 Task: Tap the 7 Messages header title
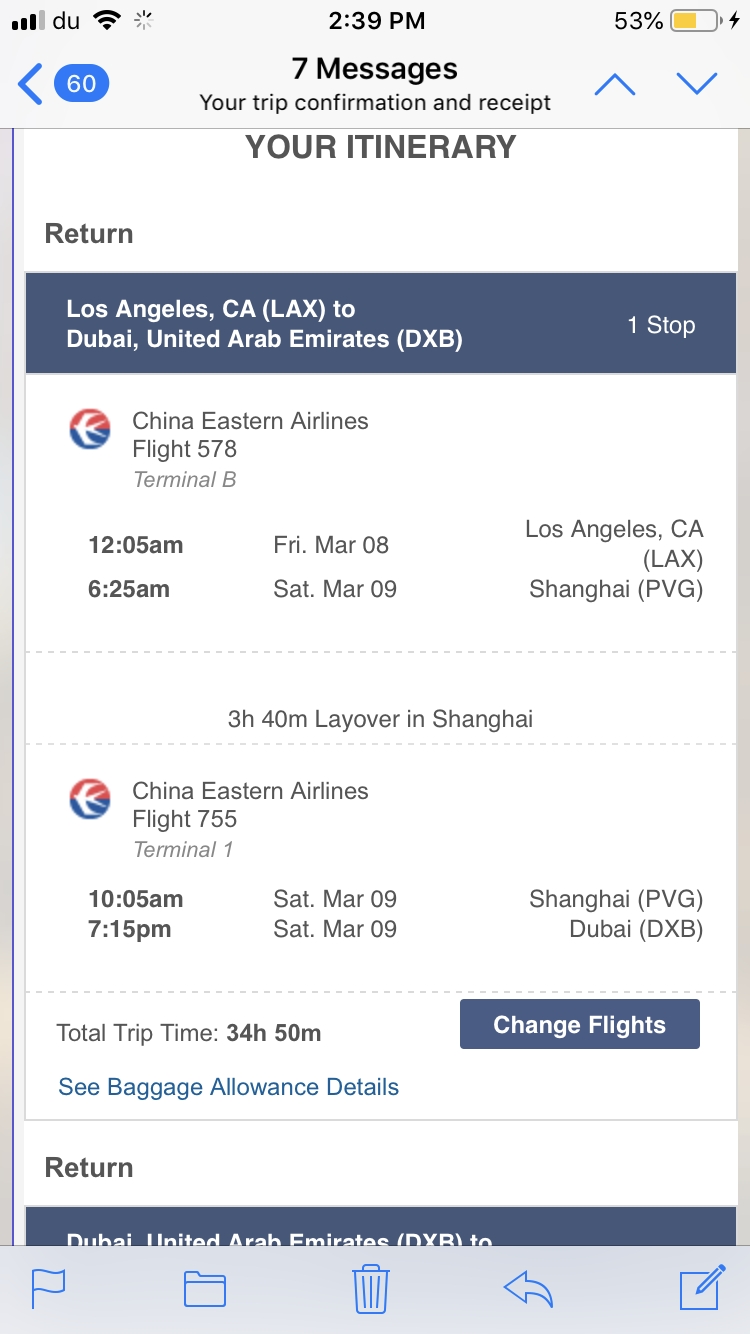(x=377, y=69)
